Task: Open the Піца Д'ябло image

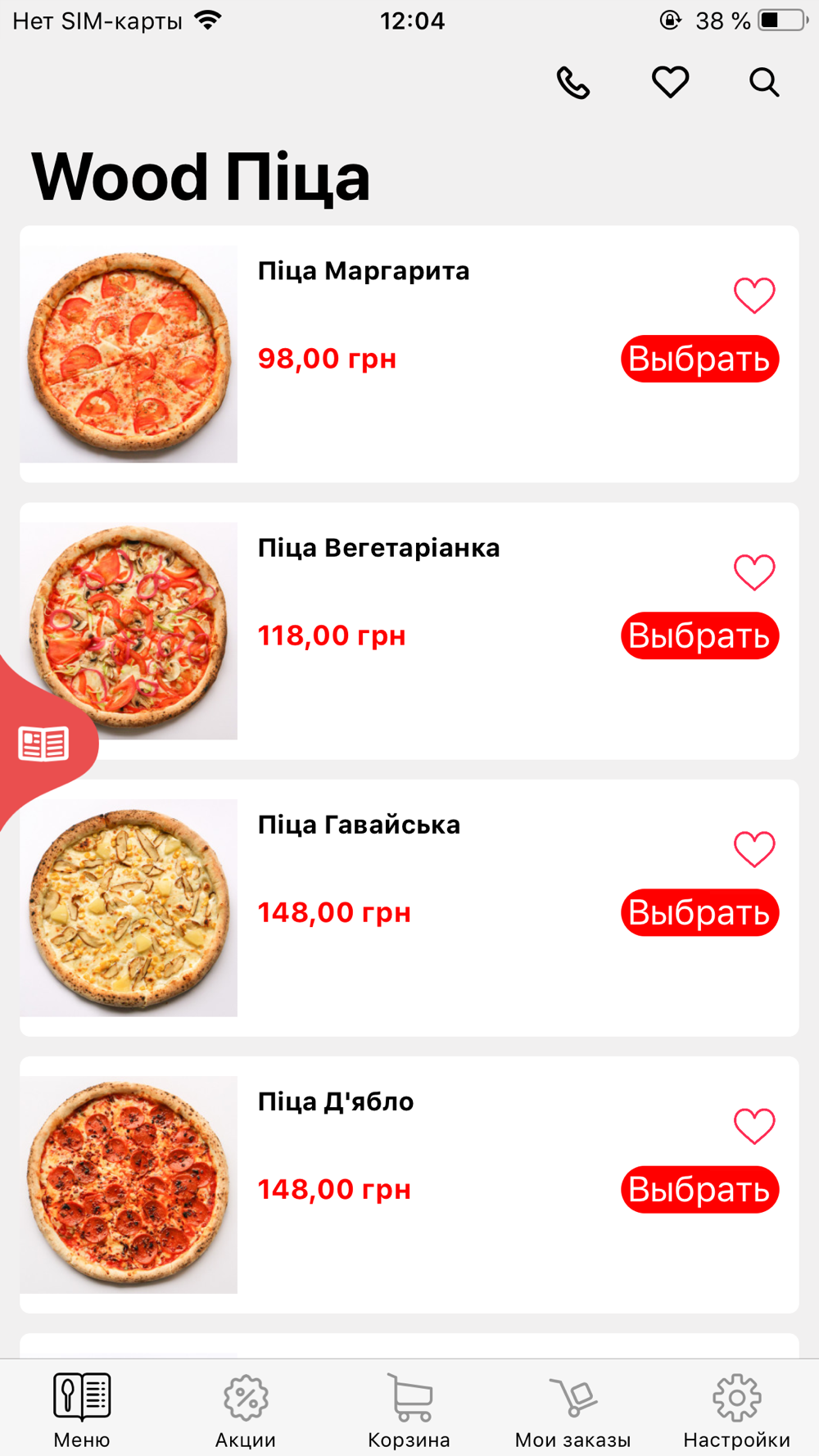Action: 129,1184
